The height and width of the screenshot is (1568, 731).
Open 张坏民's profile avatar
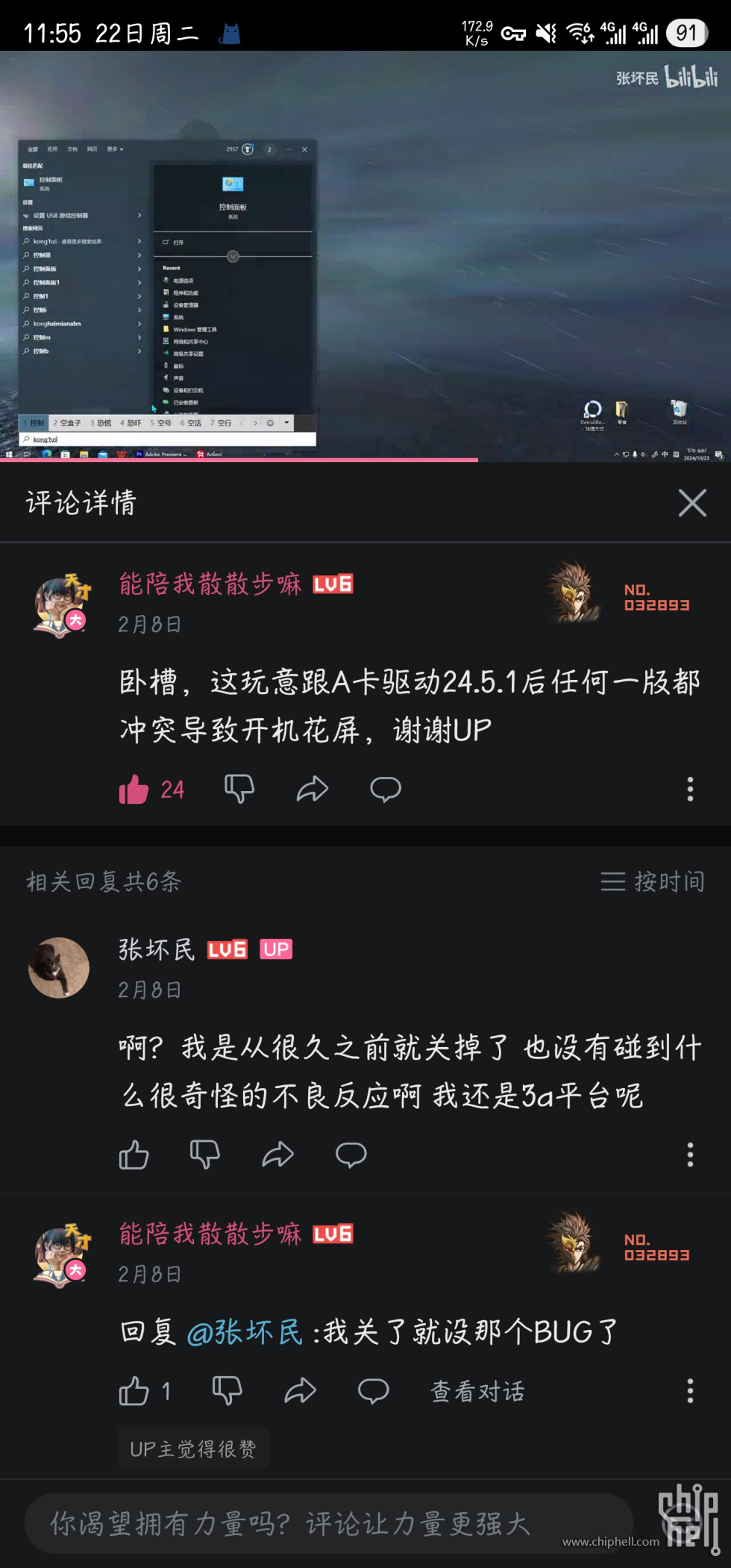point(59,968)
